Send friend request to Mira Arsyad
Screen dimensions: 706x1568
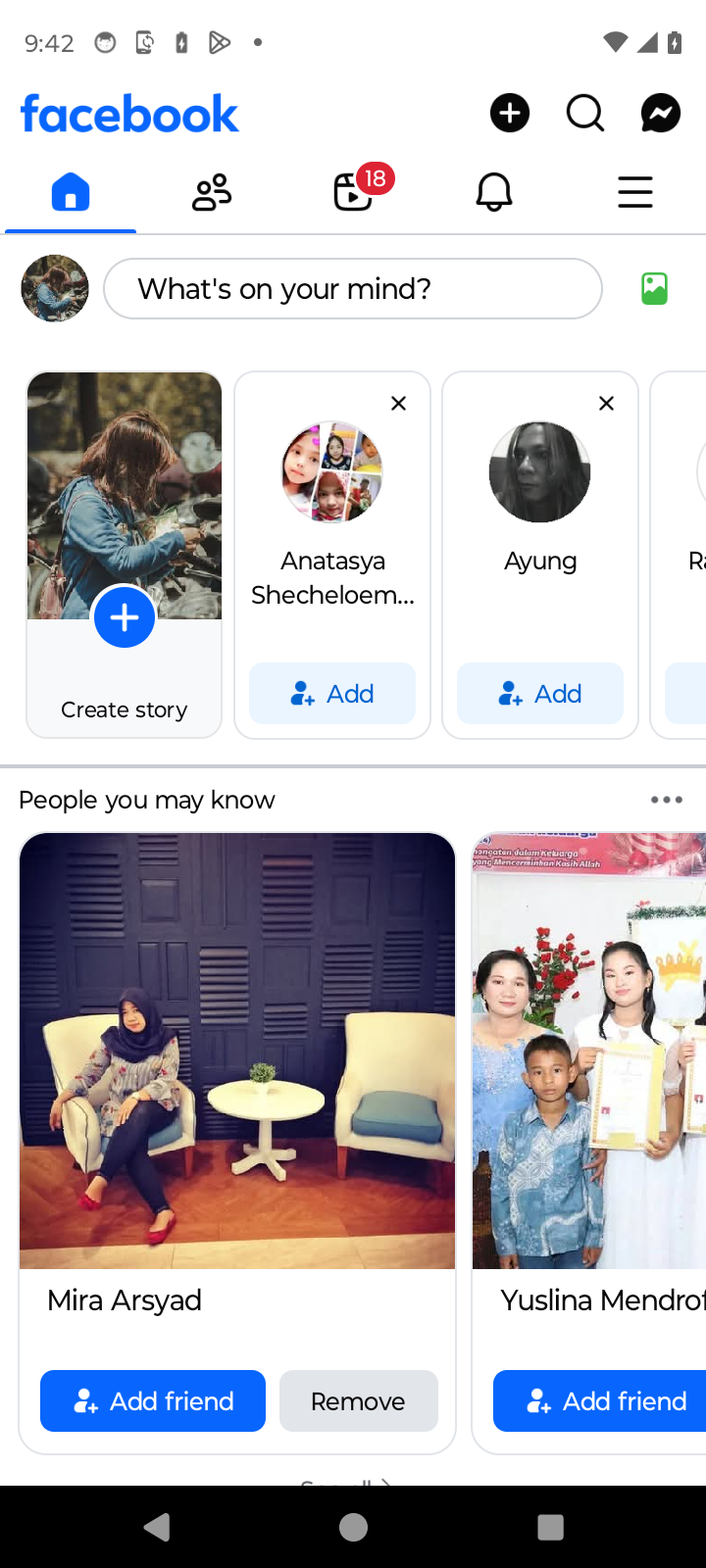click(153, 1401)
